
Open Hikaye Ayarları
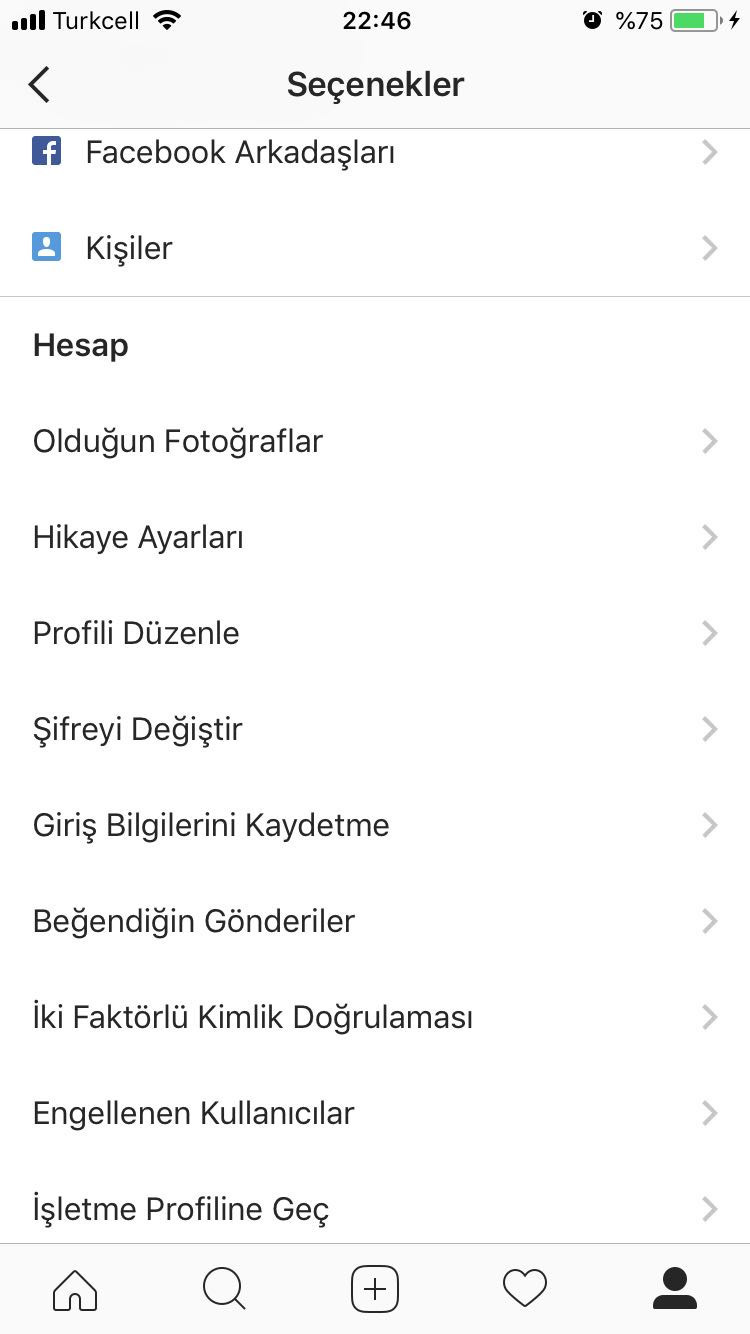pyautogui.click(x=375, y=537)
